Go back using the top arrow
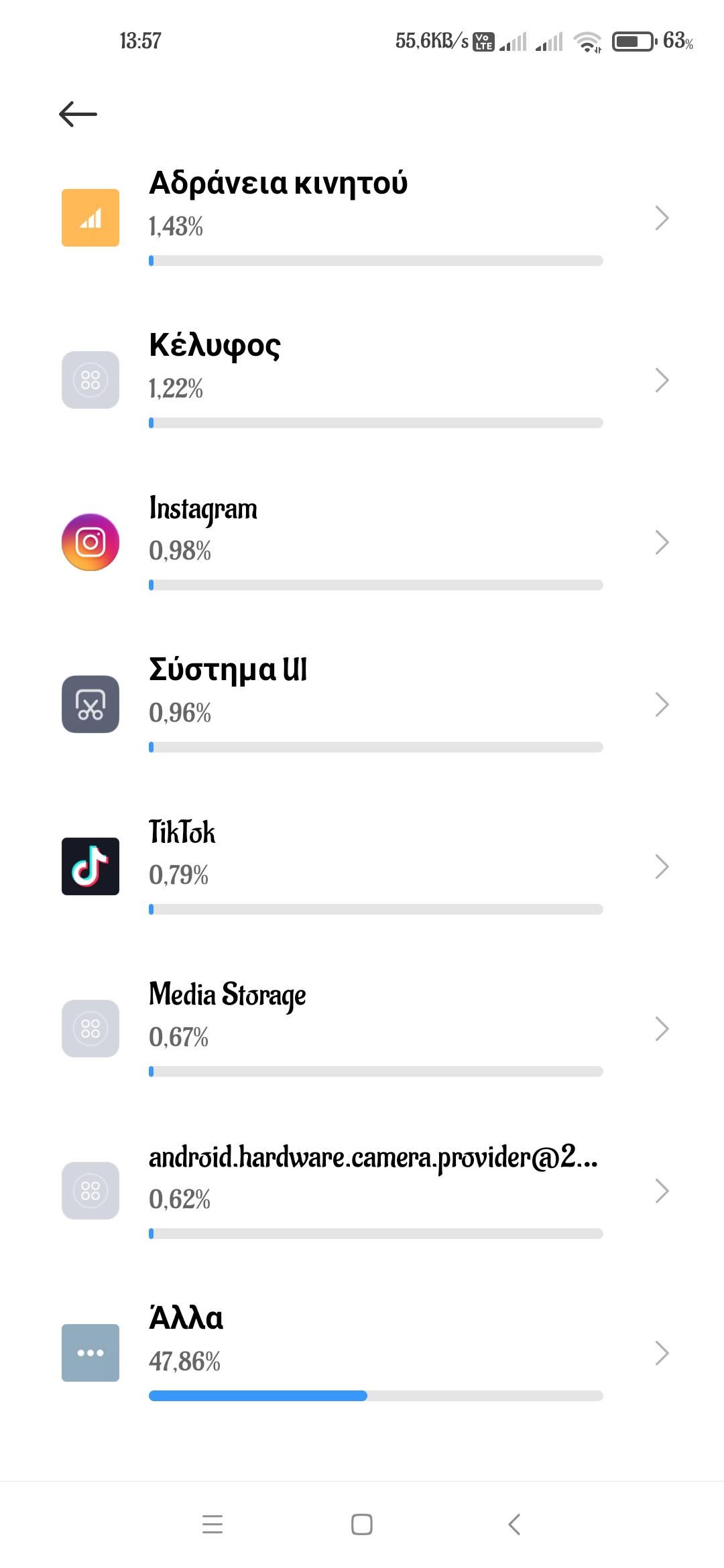 coord(78,114)
